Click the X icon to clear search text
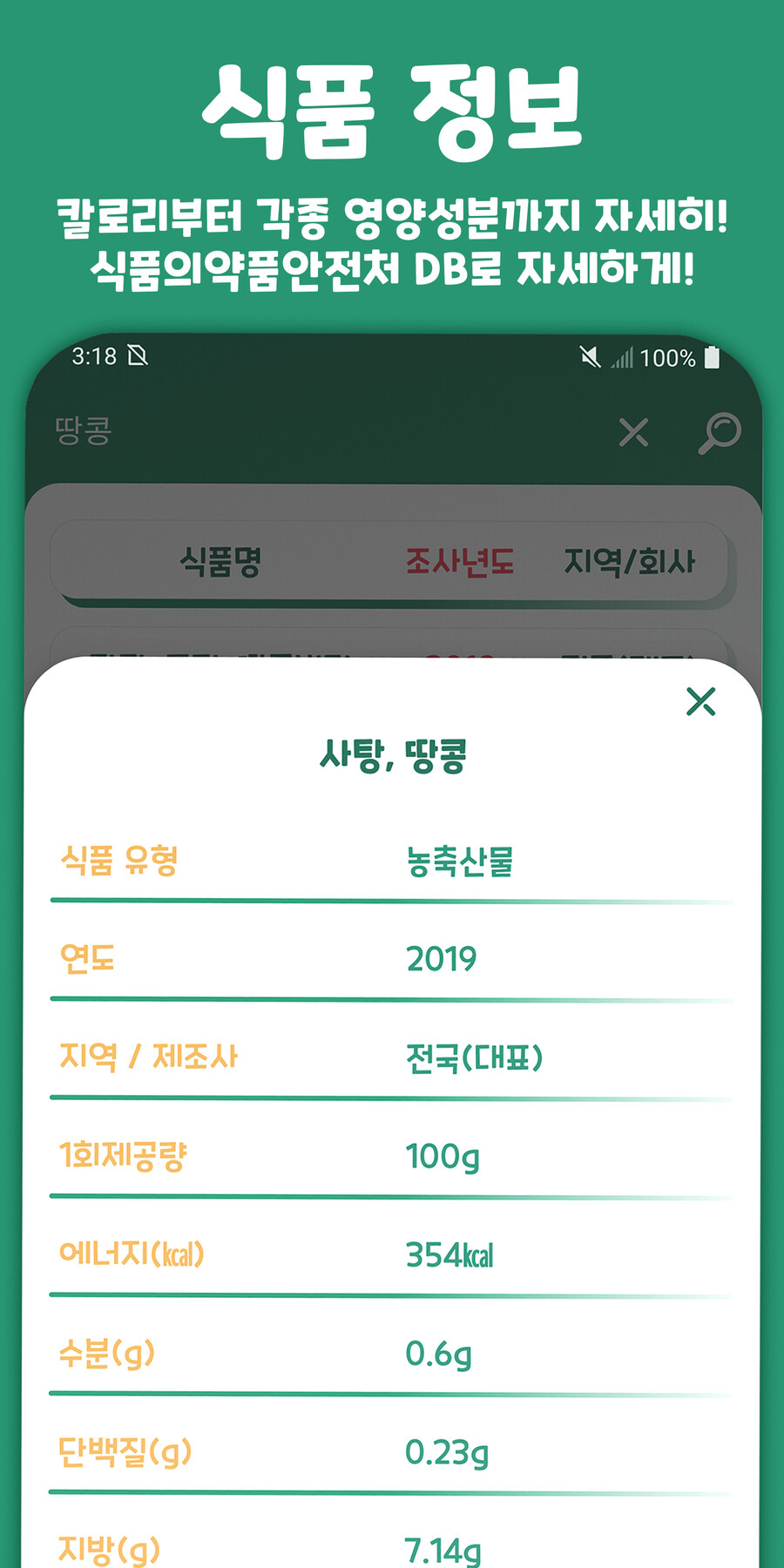784x1568 pixels. [635, 430]
